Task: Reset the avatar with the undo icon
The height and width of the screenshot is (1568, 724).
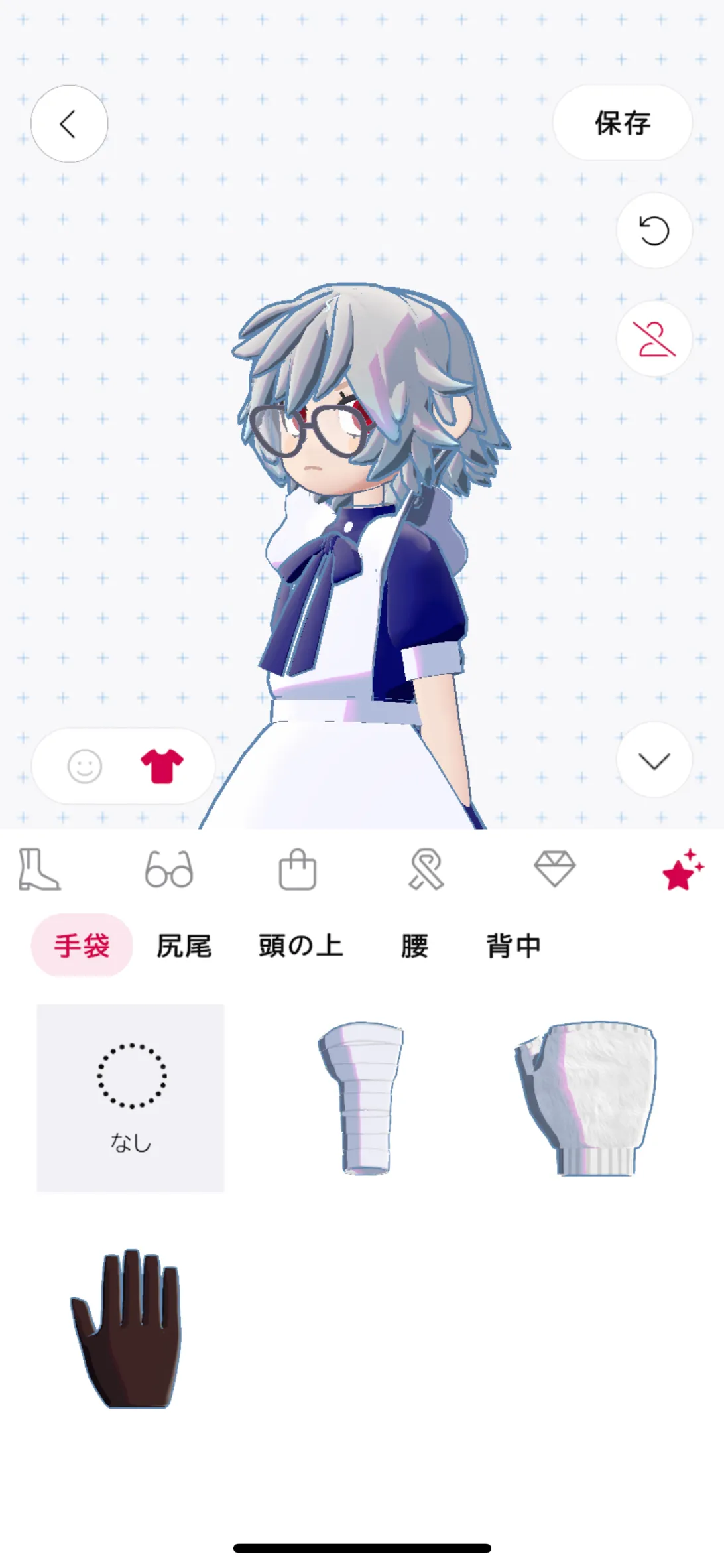Action: tap(654, 231)
